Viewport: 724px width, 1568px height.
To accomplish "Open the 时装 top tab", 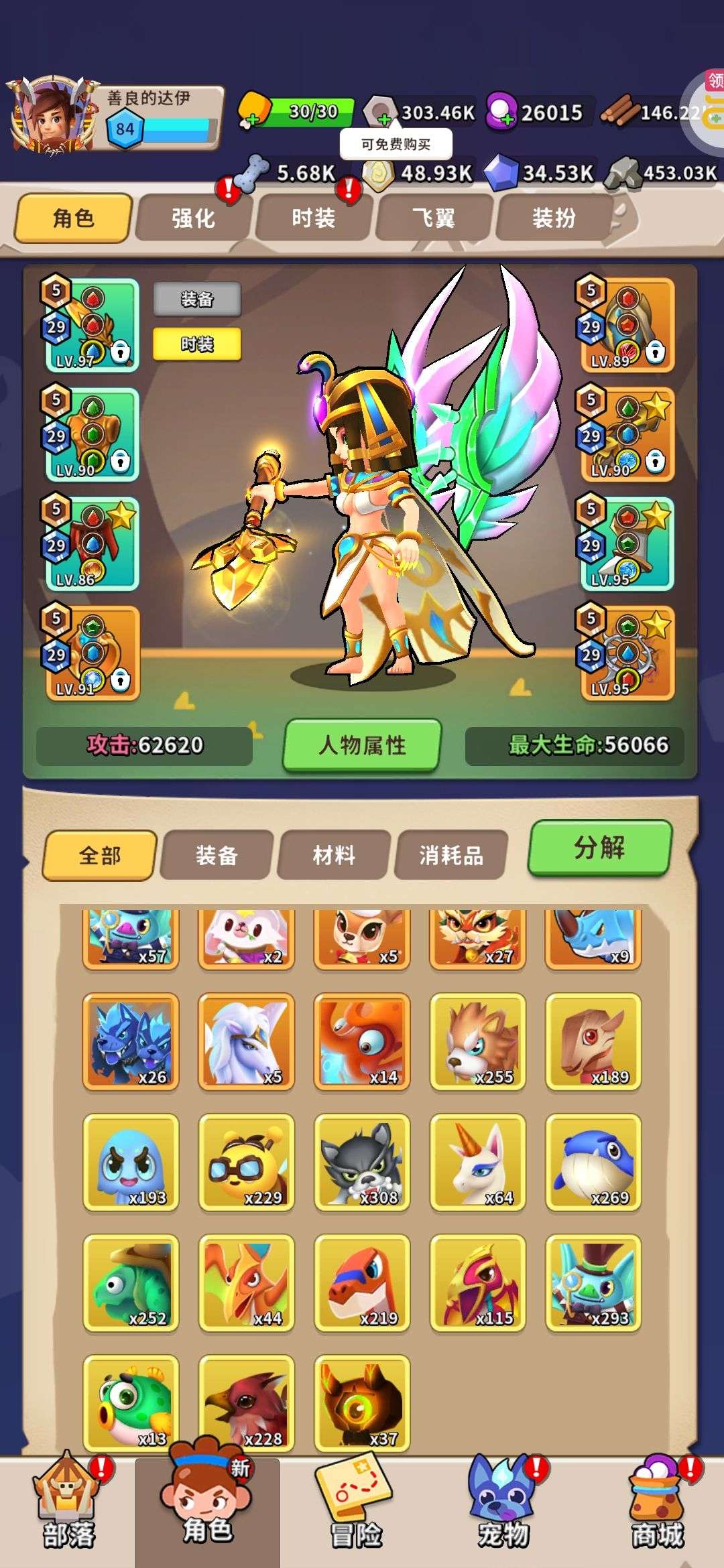I will coord(313,218).
